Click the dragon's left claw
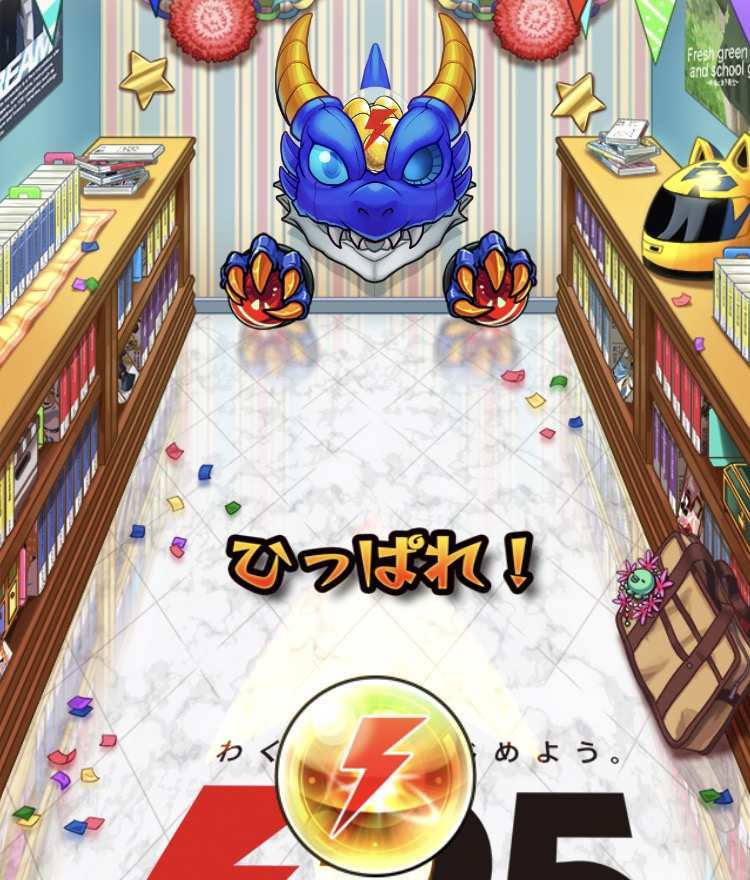 [x=265, y=280]
